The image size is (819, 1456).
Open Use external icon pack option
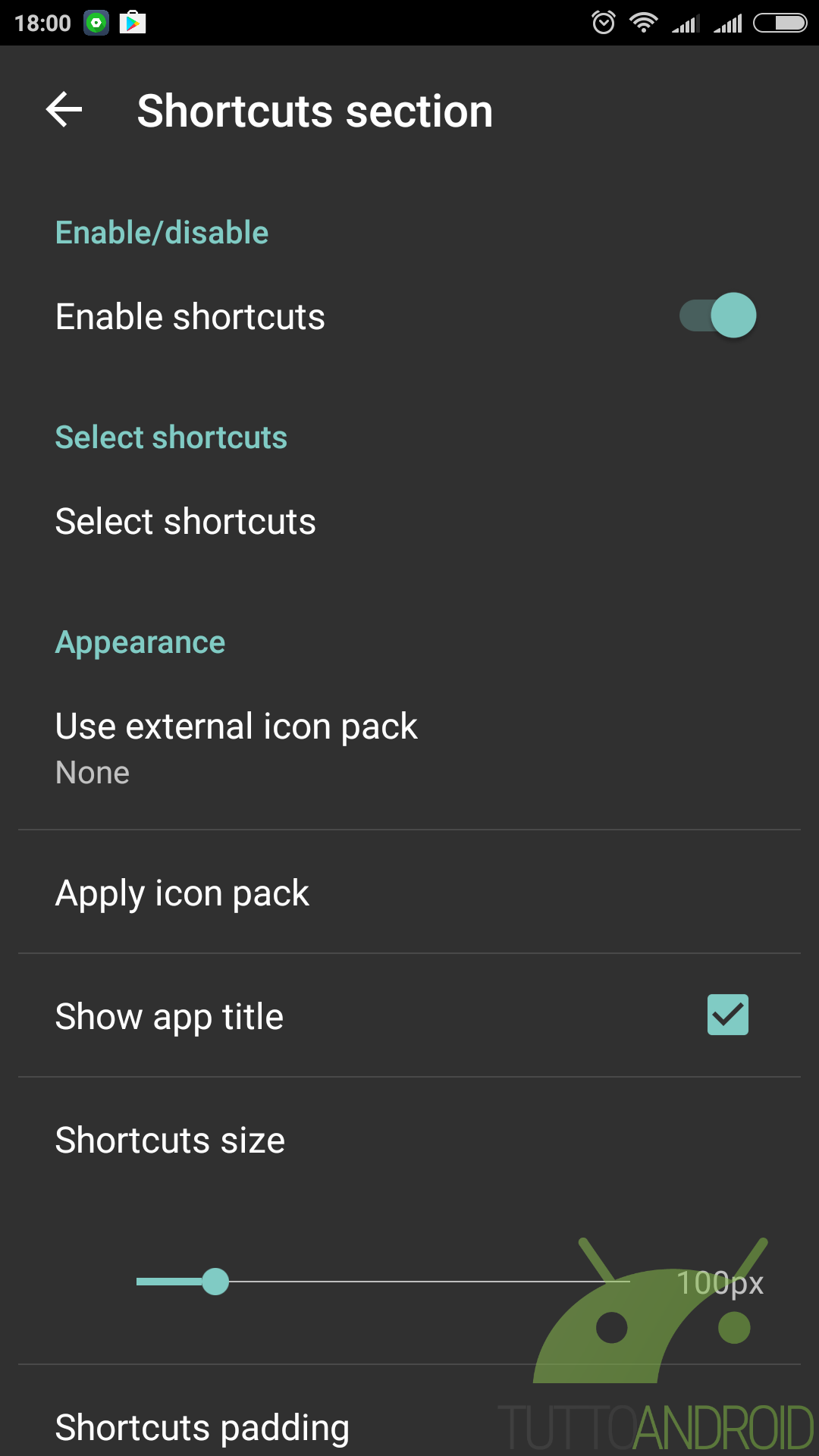coord(409,748)
